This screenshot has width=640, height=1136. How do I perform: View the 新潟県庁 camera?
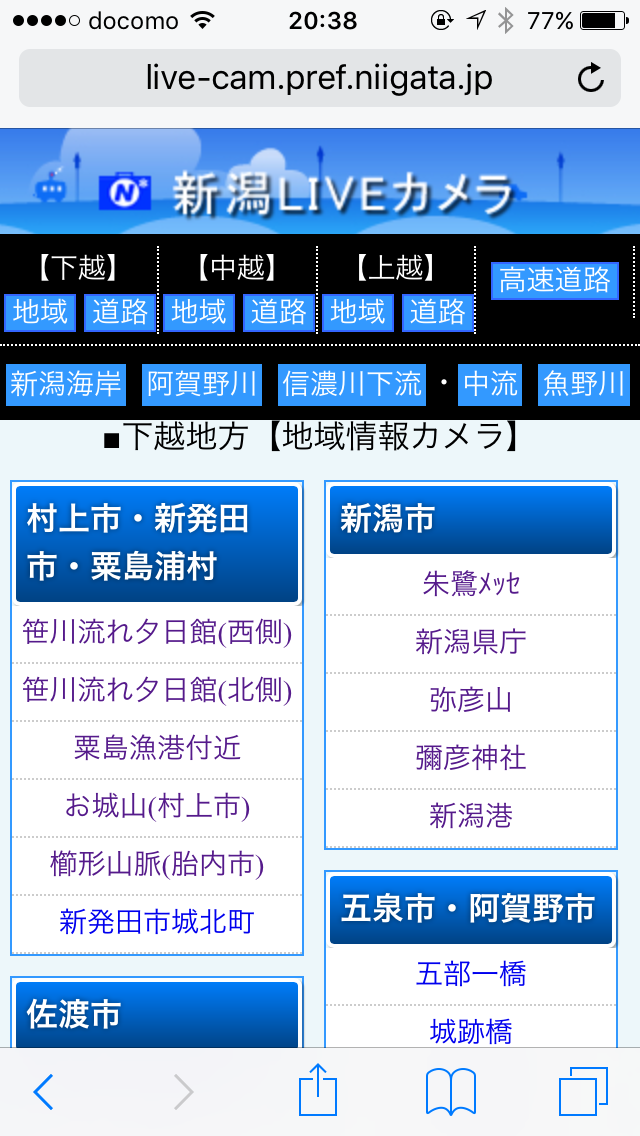[471, 642]
